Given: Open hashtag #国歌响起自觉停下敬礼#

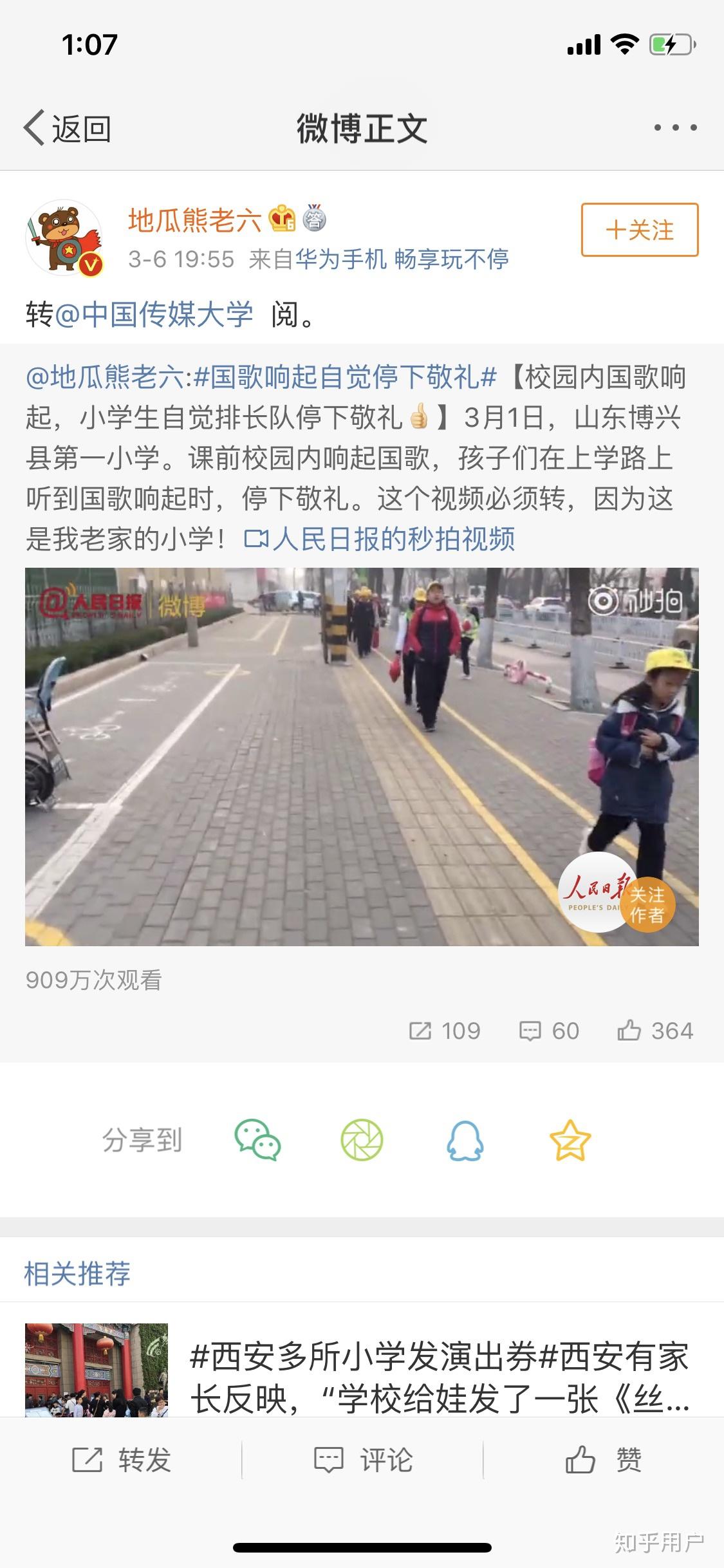Looking at the screenshot, I should (345, 377).
